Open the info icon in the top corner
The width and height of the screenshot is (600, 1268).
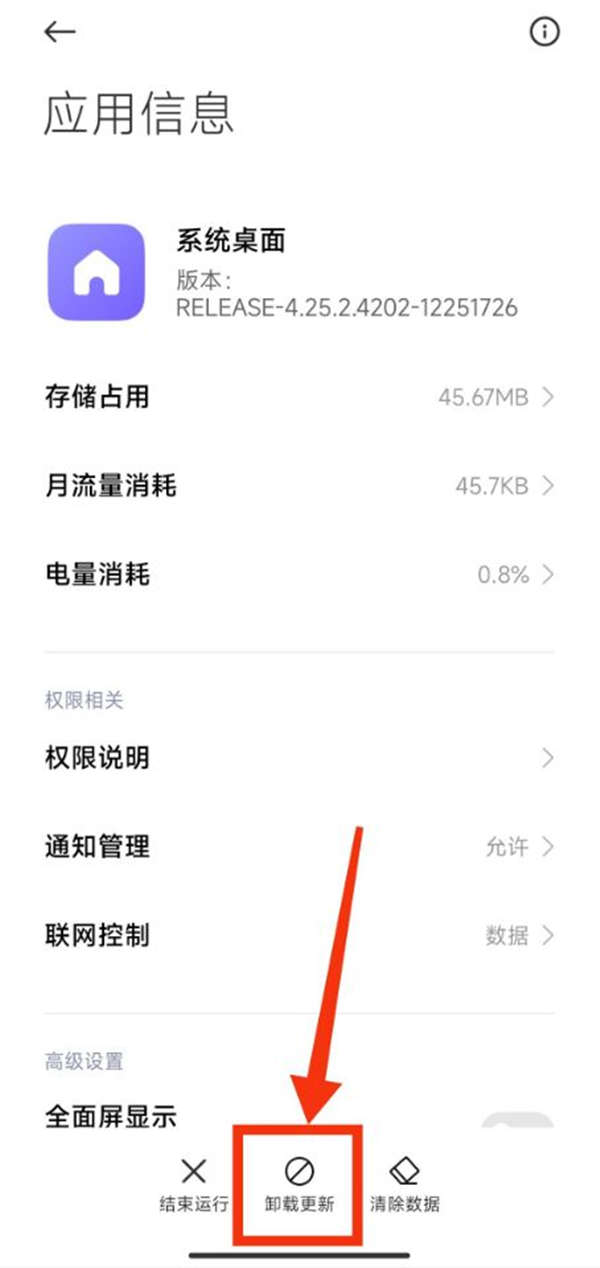[543, 32]
